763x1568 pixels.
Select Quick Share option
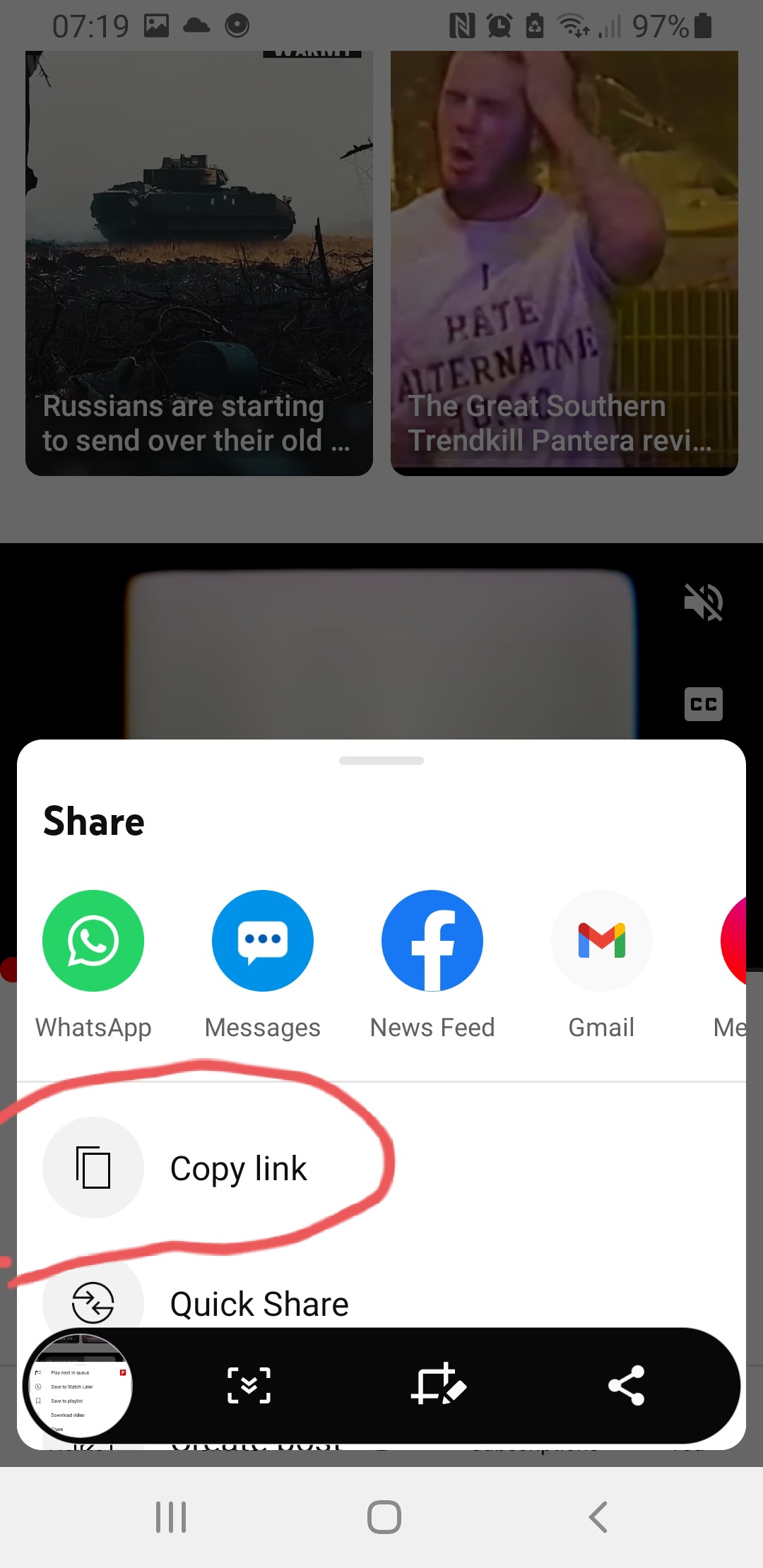tap(259, 1304)
